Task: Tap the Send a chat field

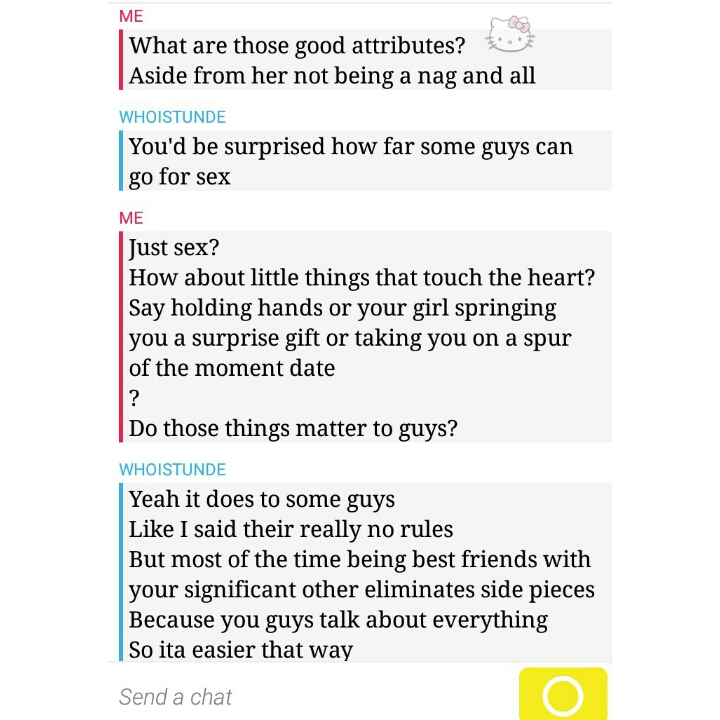Action: 312,696
